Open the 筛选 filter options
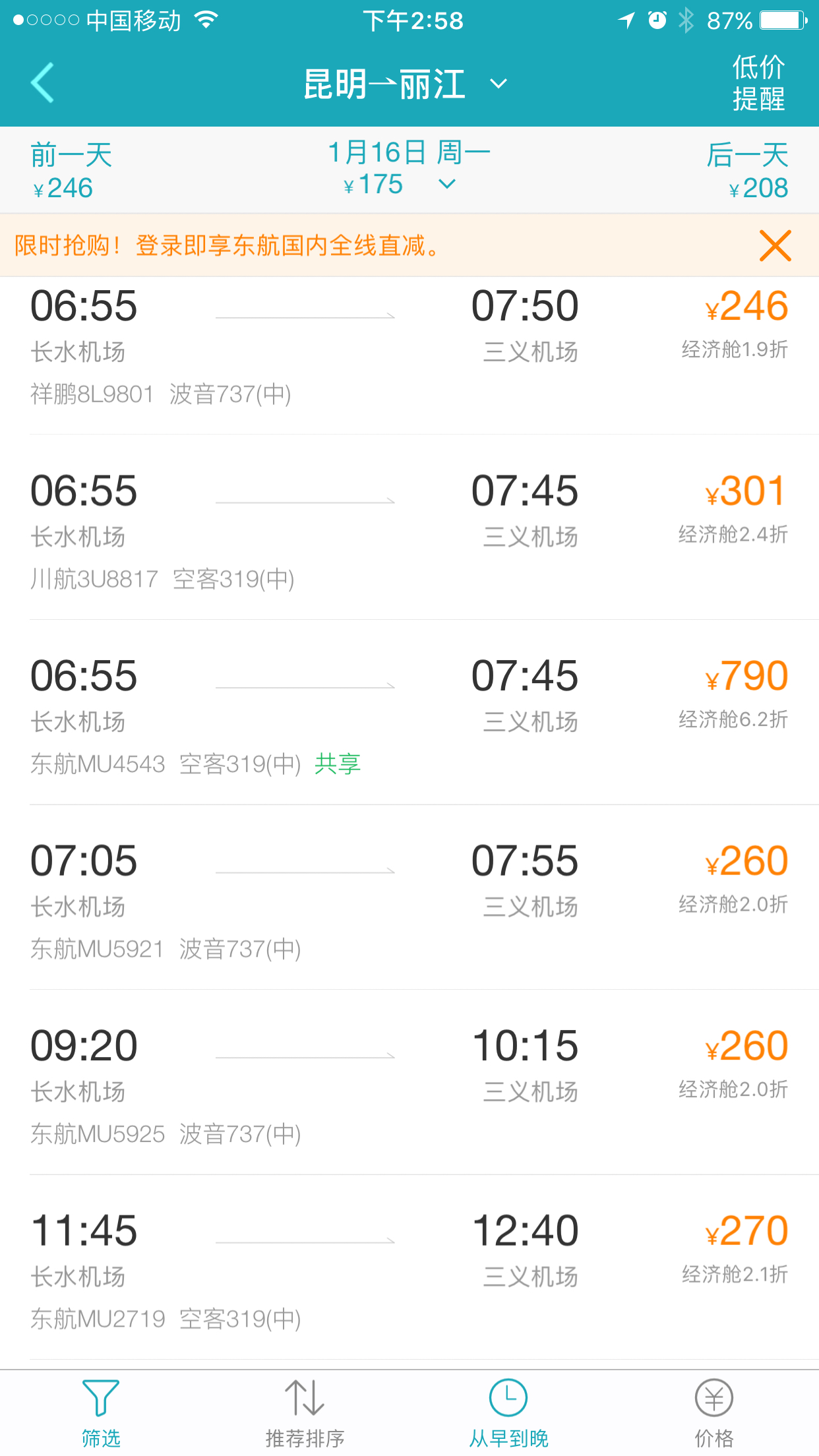This screenshot has height=1456, width=819. 101,1412
